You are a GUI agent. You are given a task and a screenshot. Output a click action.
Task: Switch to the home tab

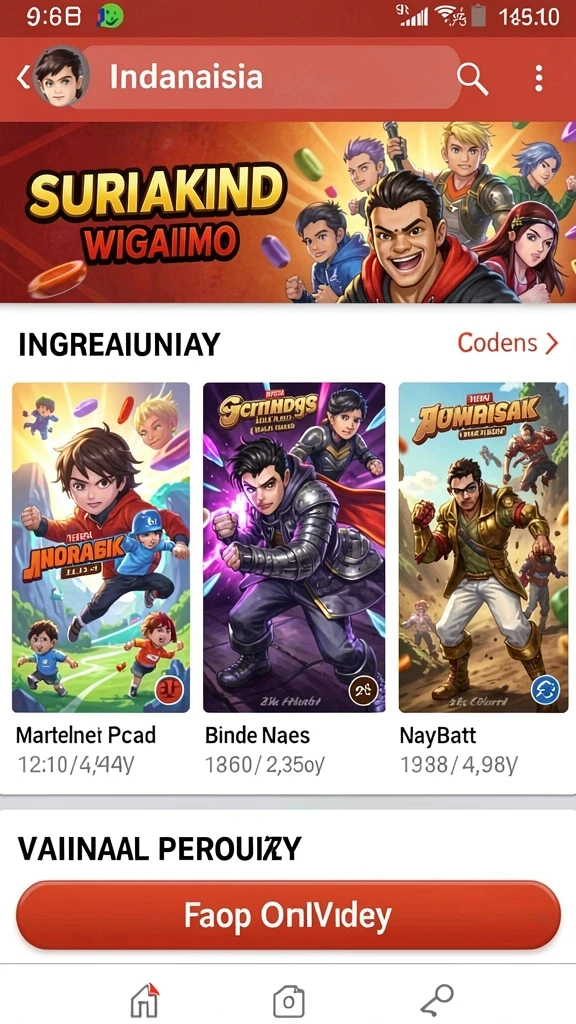[145, 999]
